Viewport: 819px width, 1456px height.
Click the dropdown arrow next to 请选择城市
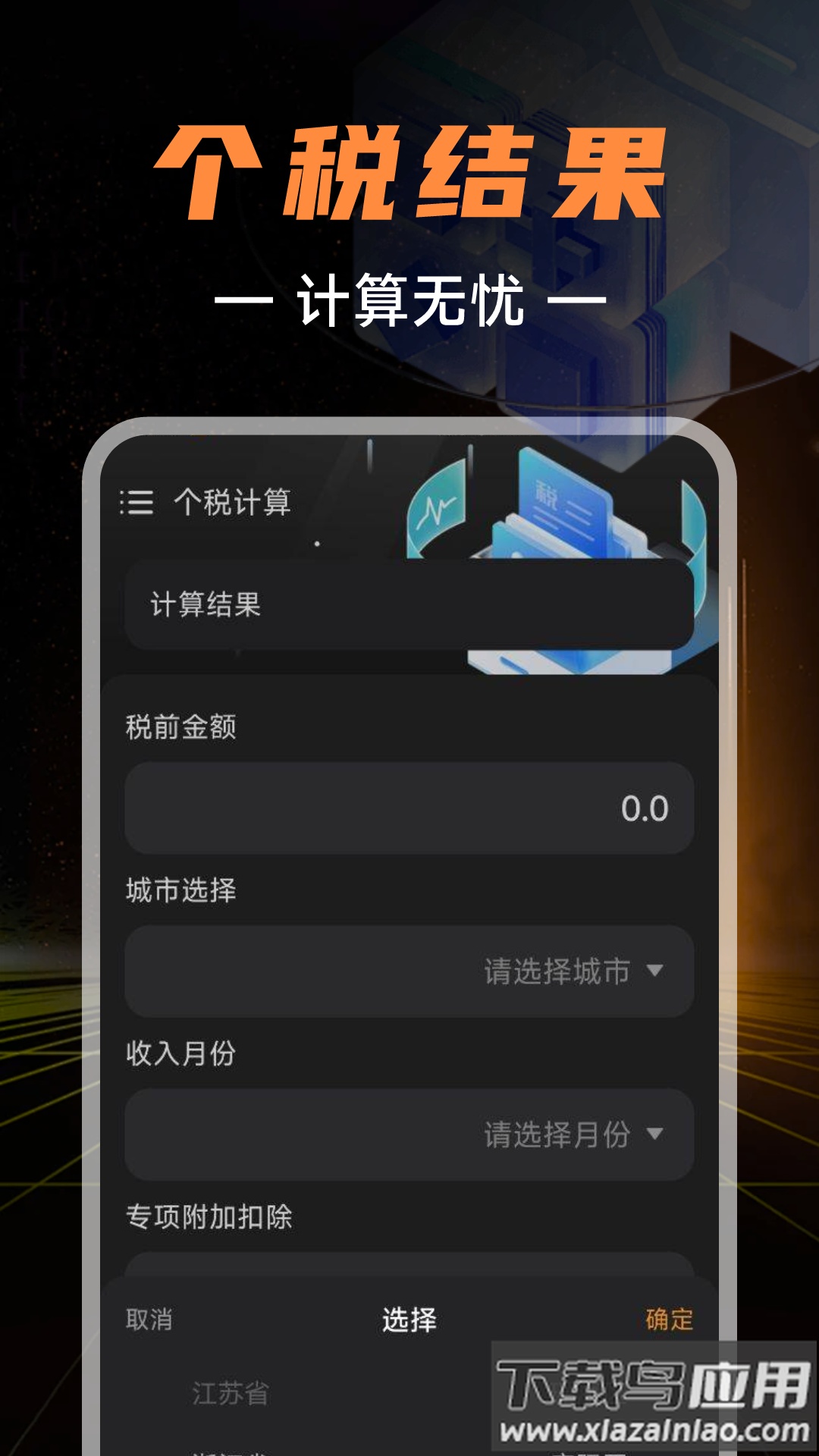pyautogui.click(x=657, y=971)
